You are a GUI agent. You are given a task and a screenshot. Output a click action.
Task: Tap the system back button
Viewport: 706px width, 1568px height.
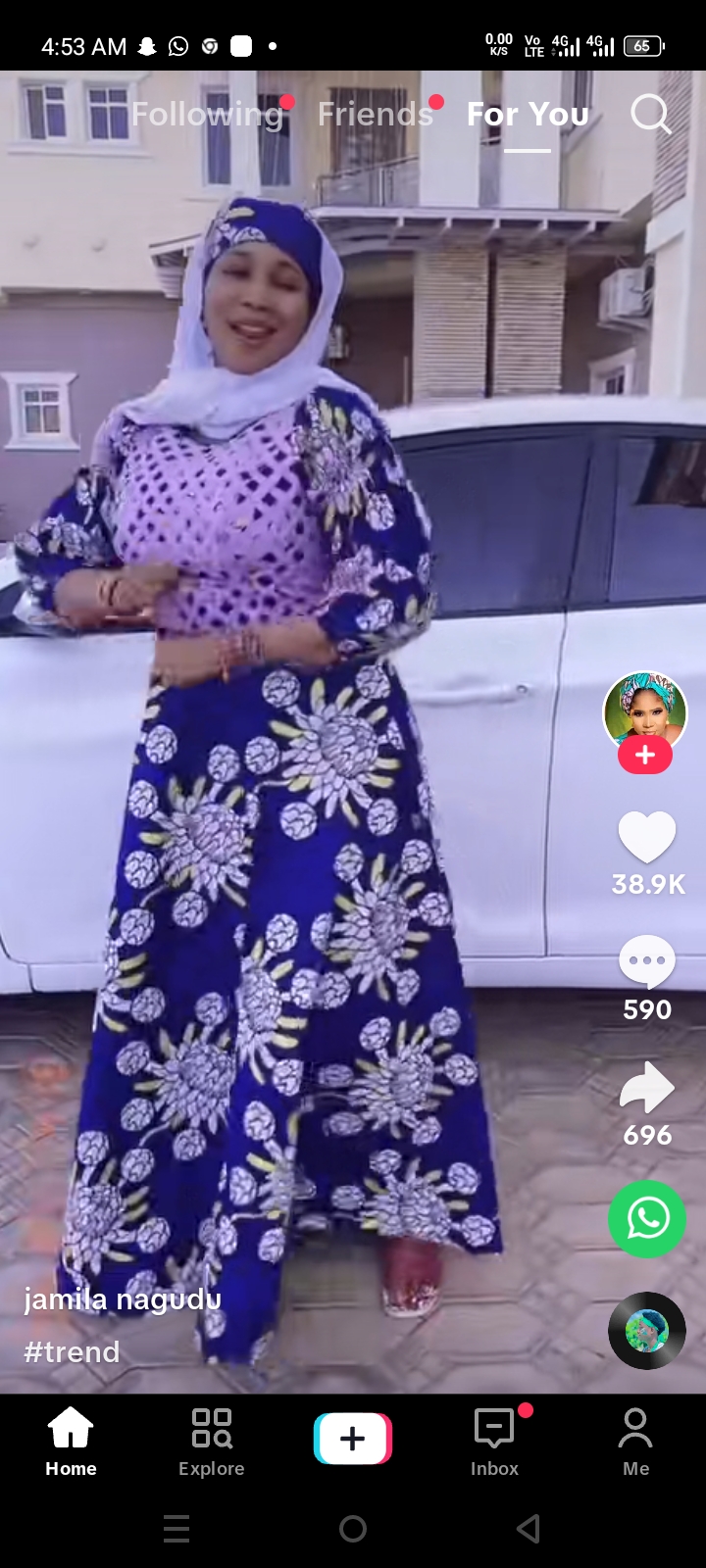pyautogui.click(x=529, y=1528)
